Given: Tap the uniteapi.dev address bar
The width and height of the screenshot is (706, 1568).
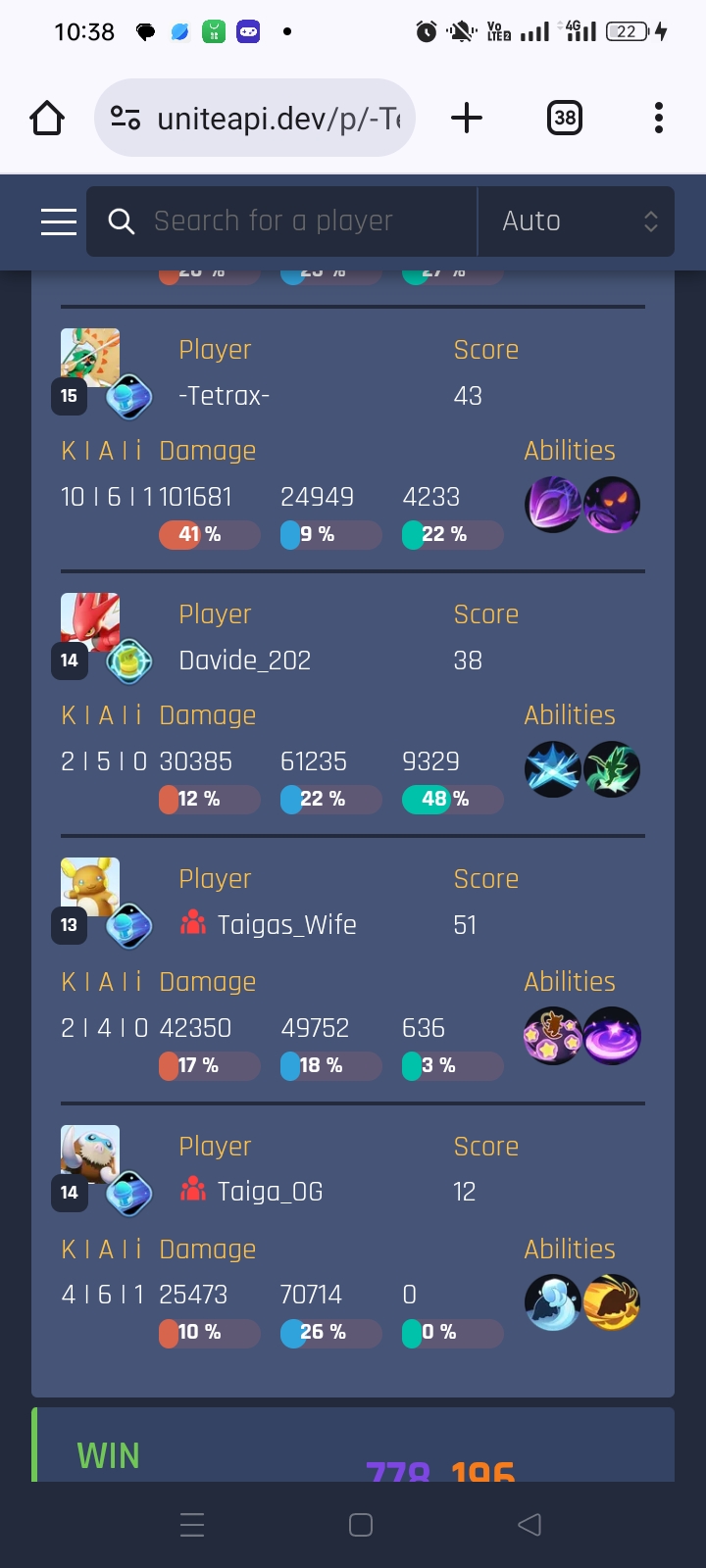Looking at the screenshot, I should pyautogui.click(x=255, y=119).
